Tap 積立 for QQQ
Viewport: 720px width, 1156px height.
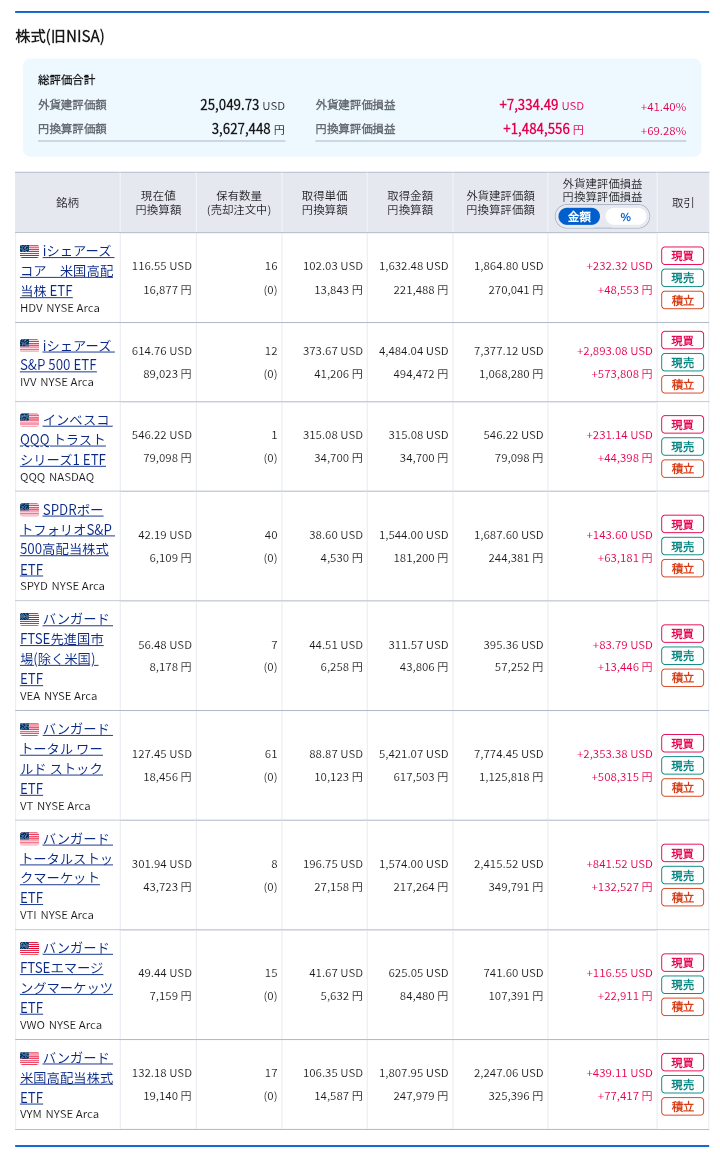(x=682, y=468)
